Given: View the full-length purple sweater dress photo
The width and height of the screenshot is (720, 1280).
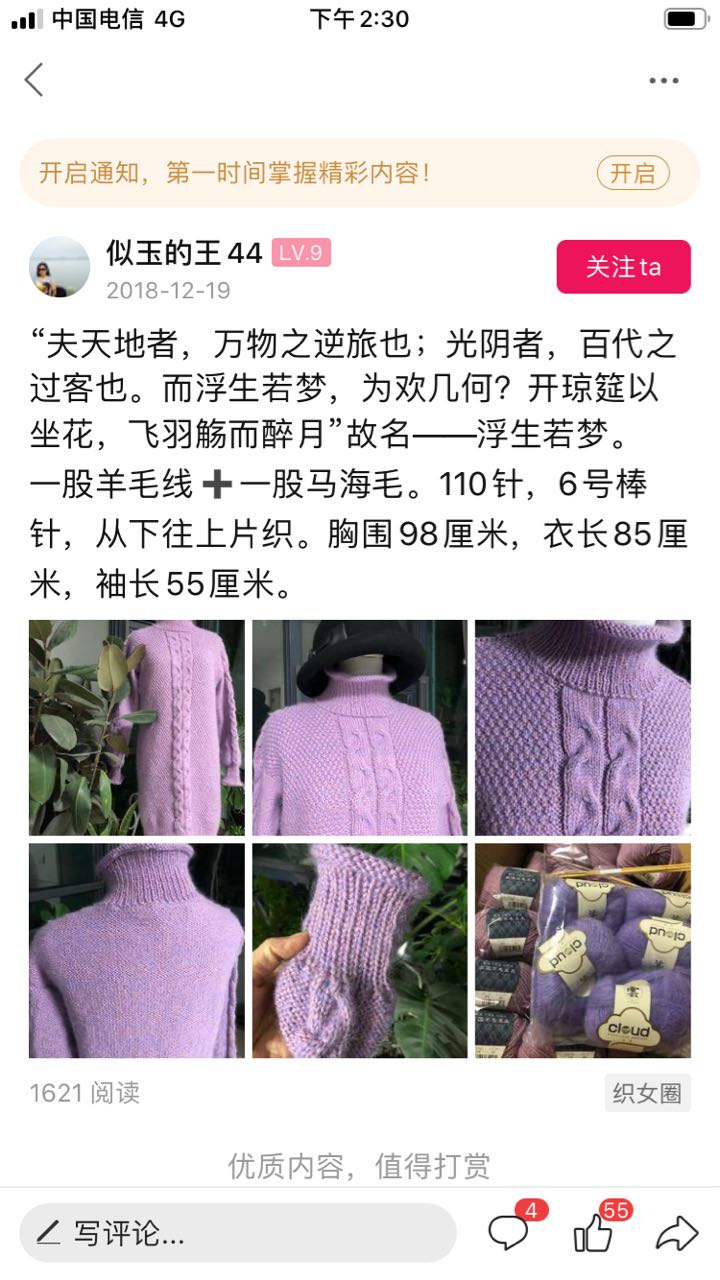Looking at the screenshot, I should click(x=137, y=728).
